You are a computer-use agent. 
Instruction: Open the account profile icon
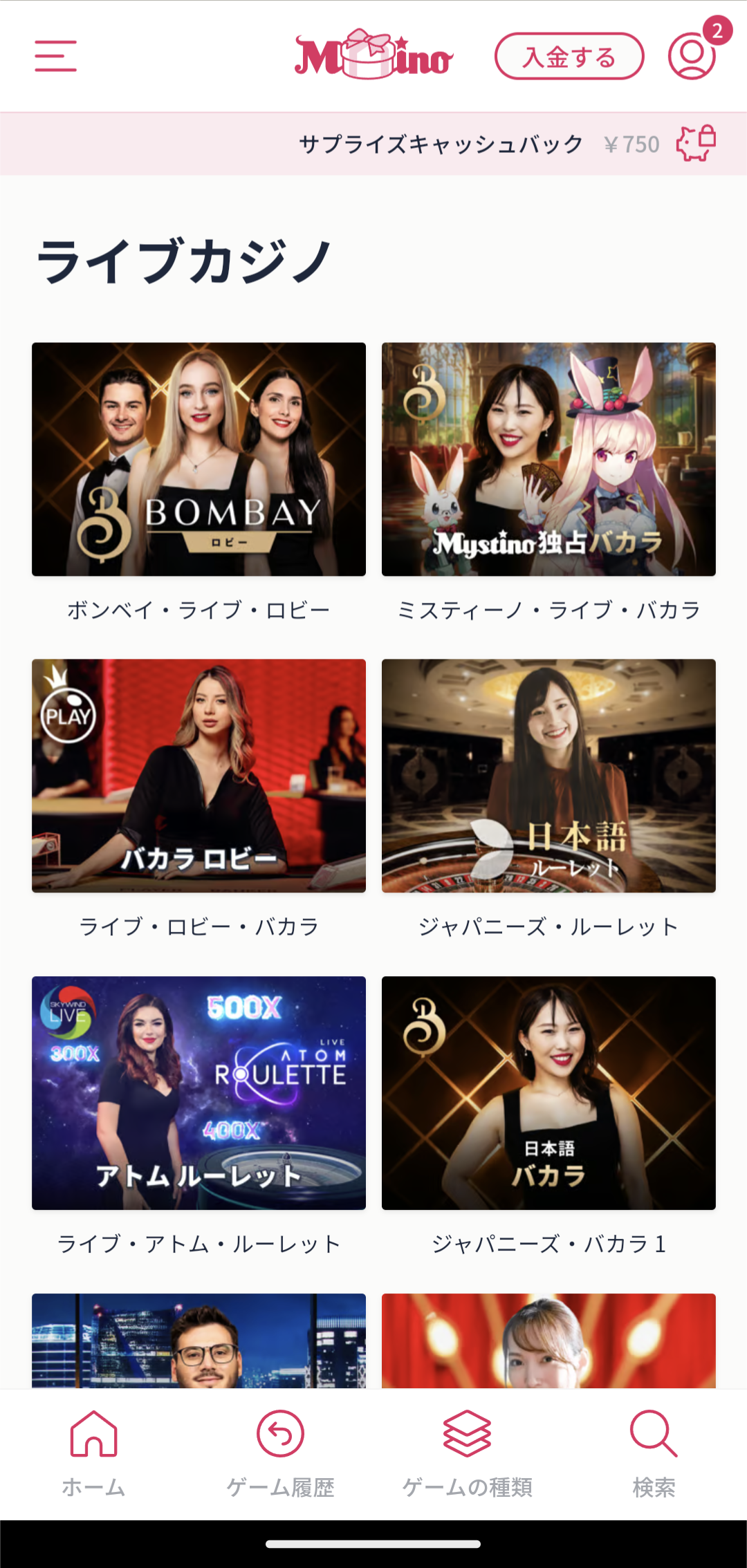(x=693, y=57)
